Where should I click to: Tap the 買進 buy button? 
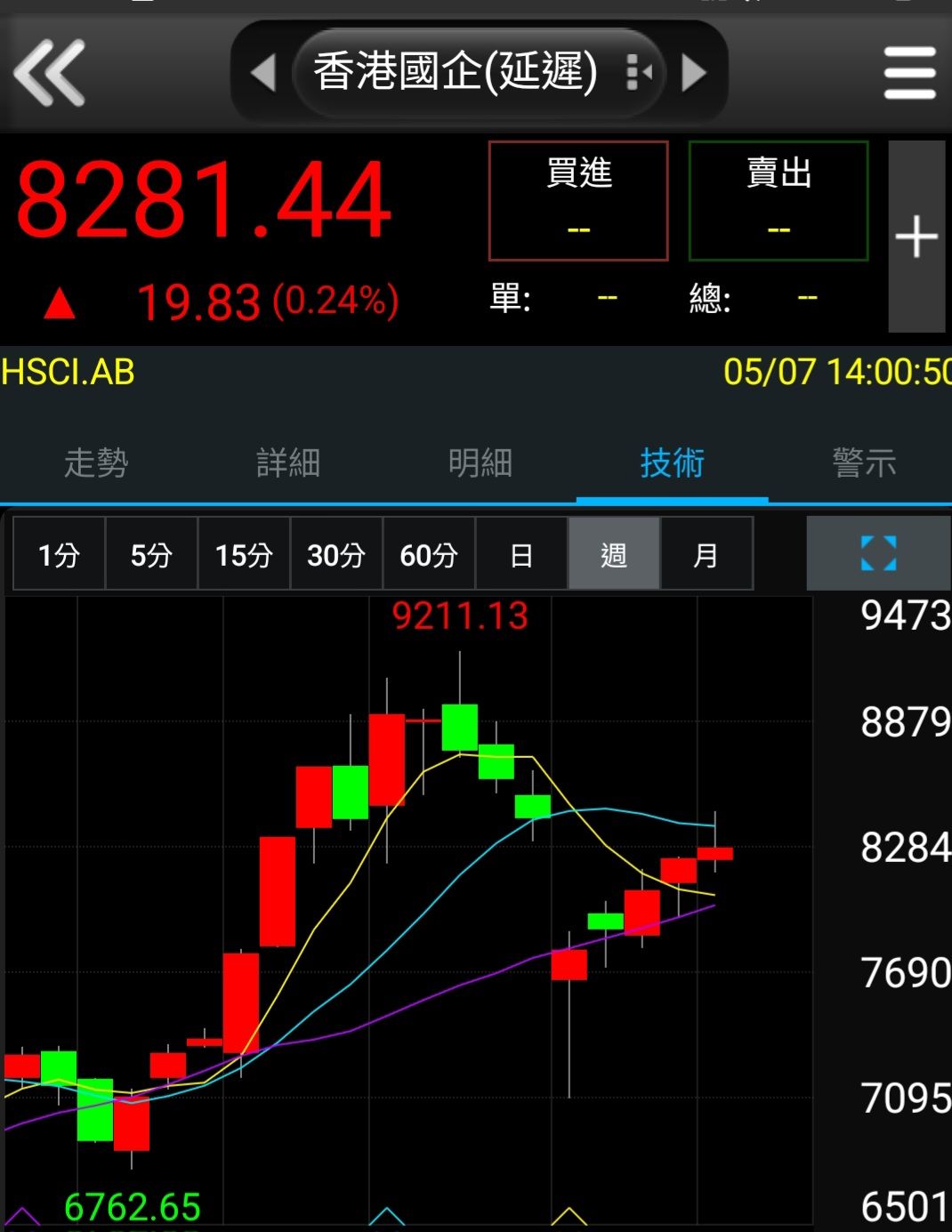tap(578, 198)
